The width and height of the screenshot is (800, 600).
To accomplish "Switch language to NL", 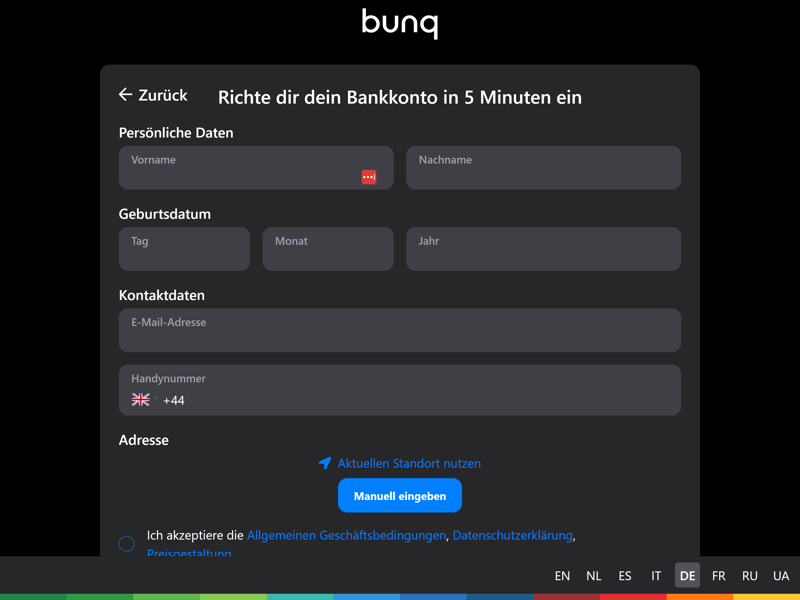I will point(593,576).
